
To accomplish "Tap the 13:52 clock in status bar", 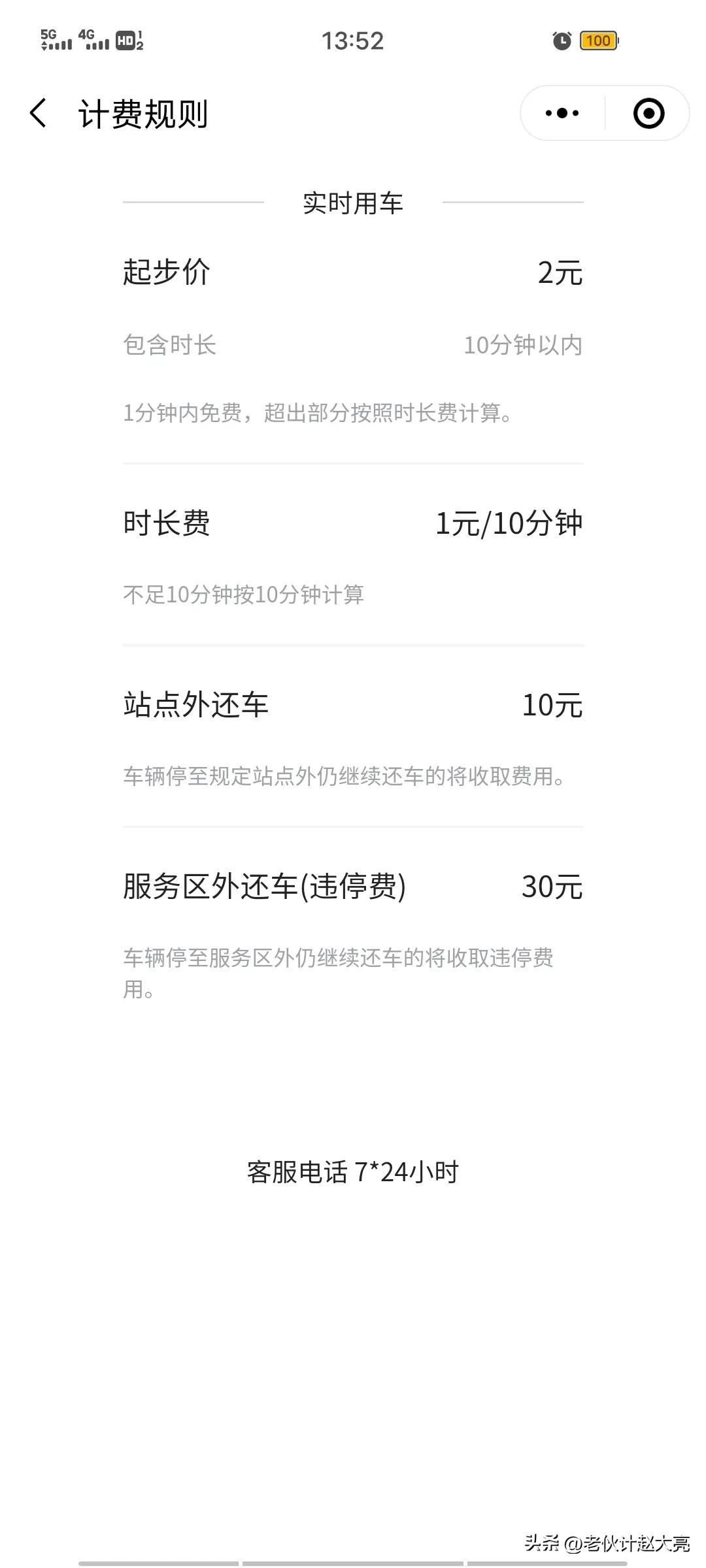I will pos(353,41).
